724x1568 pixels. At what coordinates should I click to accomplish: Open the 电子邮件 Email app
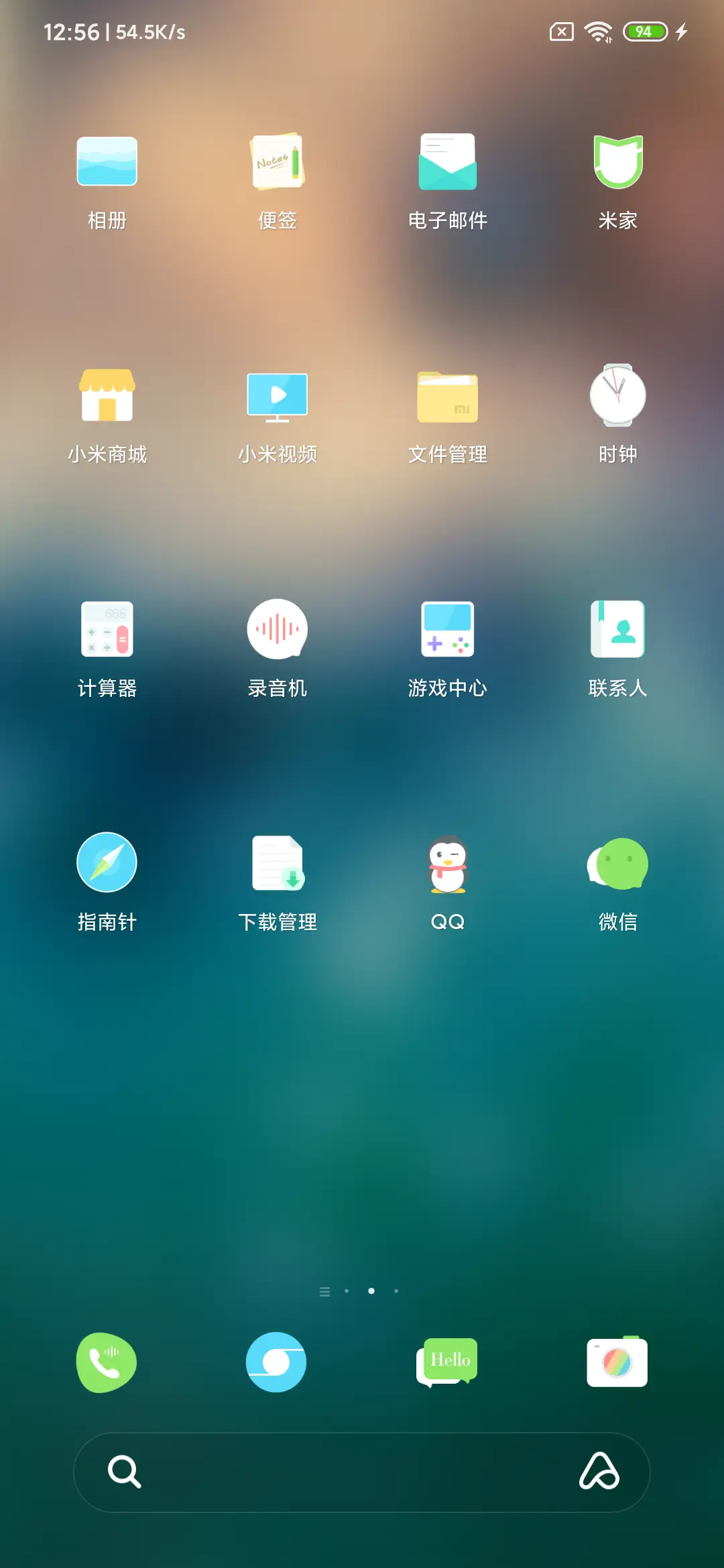click(447, 161)
